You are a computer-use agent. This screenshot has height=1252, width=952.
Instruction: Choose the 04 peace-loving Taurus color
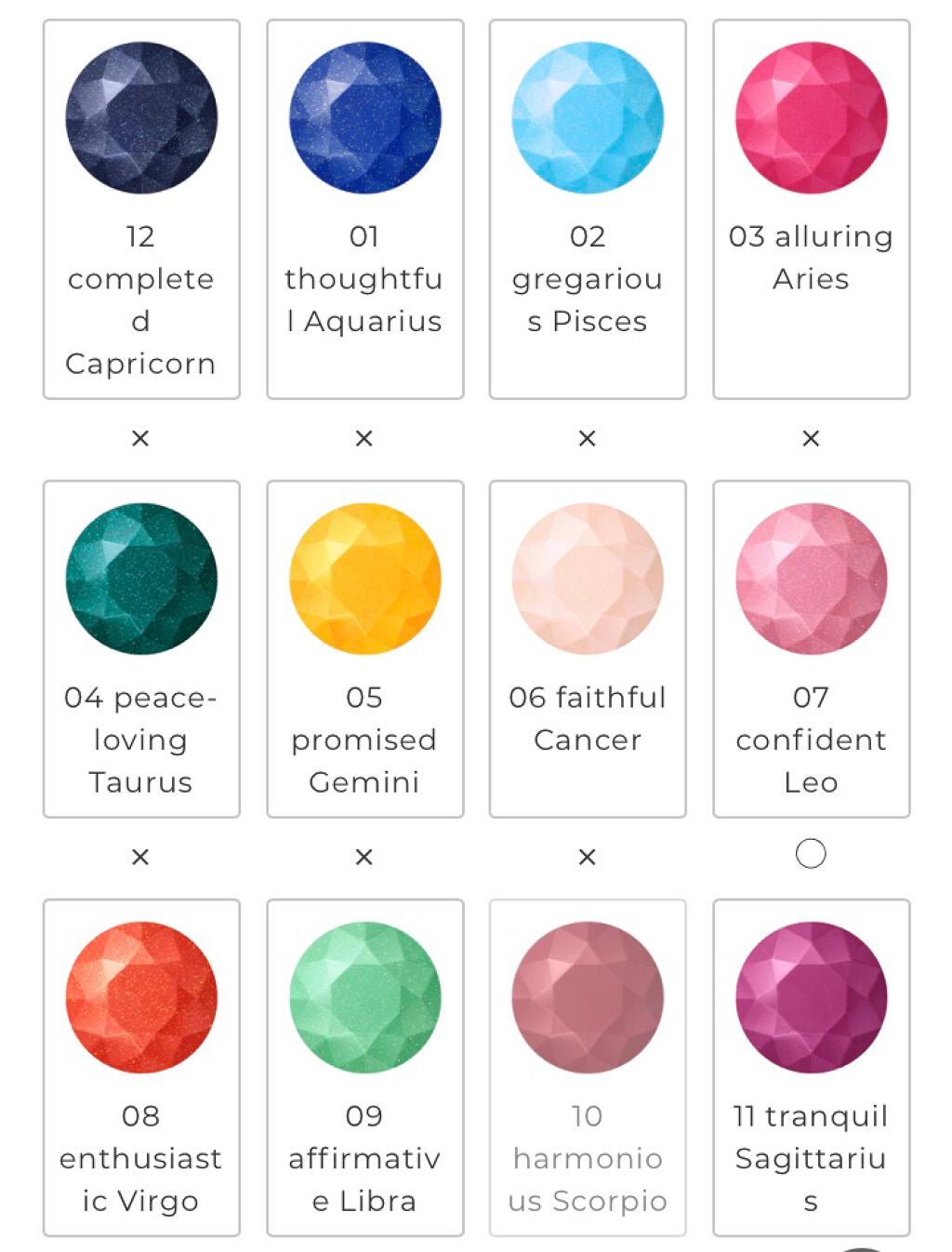coord(141,648)
